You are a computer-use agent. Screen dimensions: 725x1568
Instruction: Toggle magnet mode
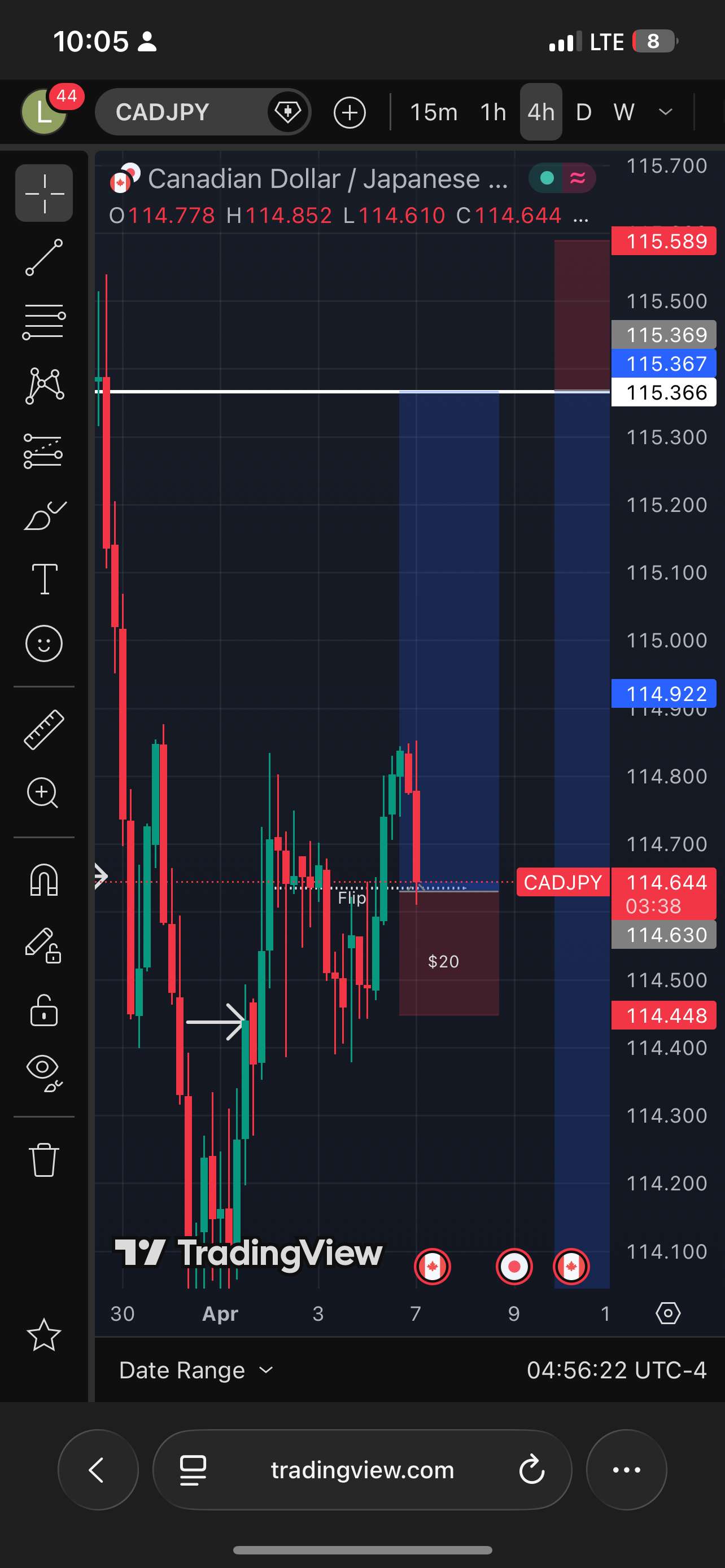tap(44, 880)
